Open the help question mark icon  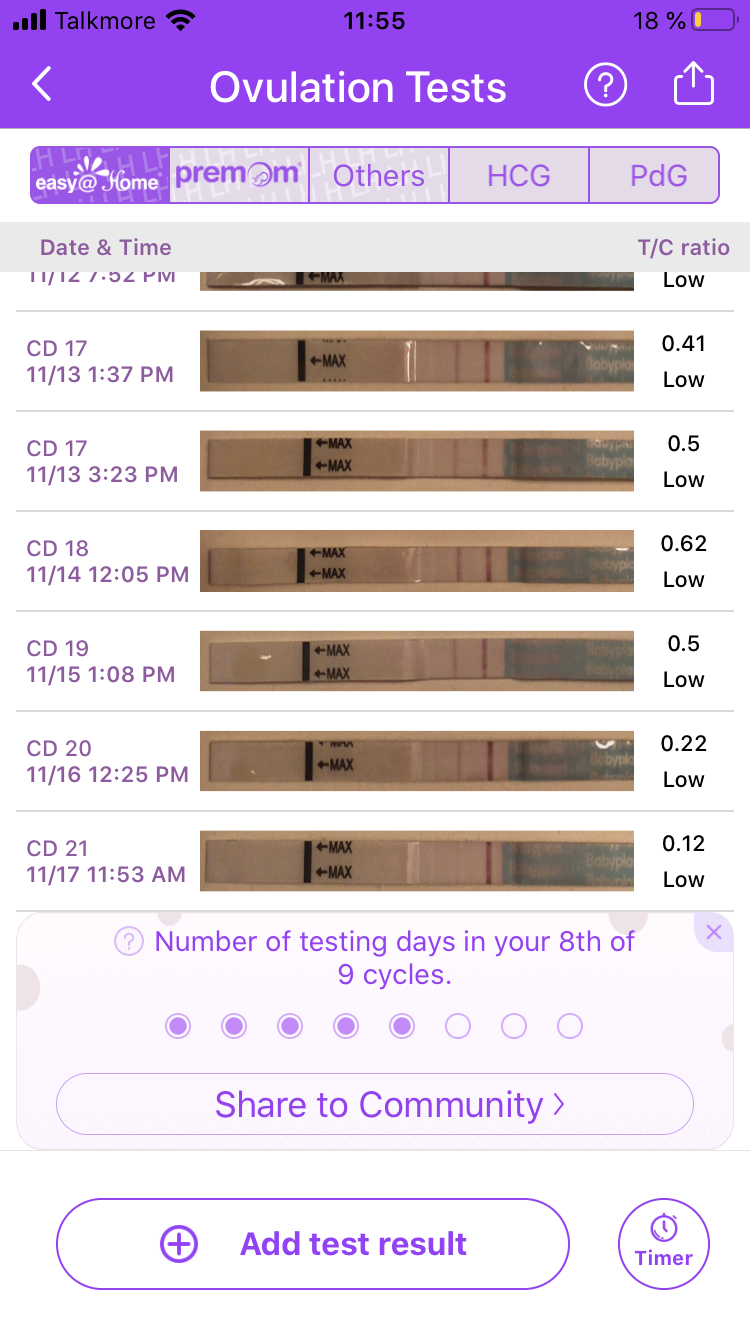[x=605, y=86]
